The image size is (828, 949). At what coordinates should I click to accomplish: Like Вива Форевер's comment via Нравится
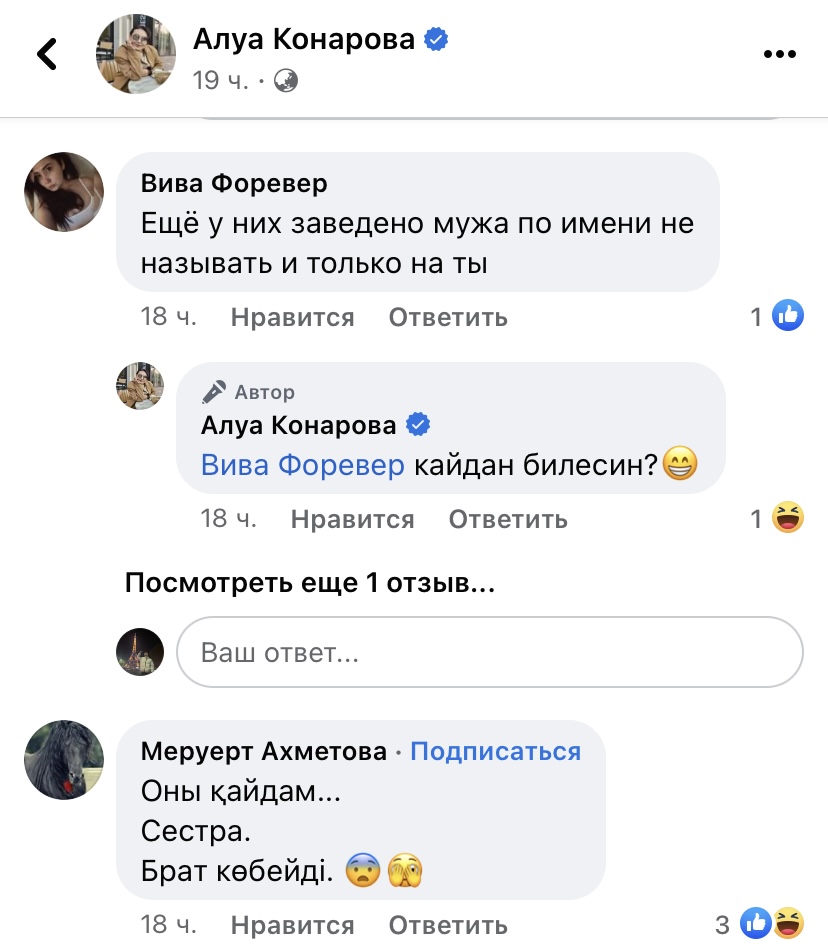292,318
